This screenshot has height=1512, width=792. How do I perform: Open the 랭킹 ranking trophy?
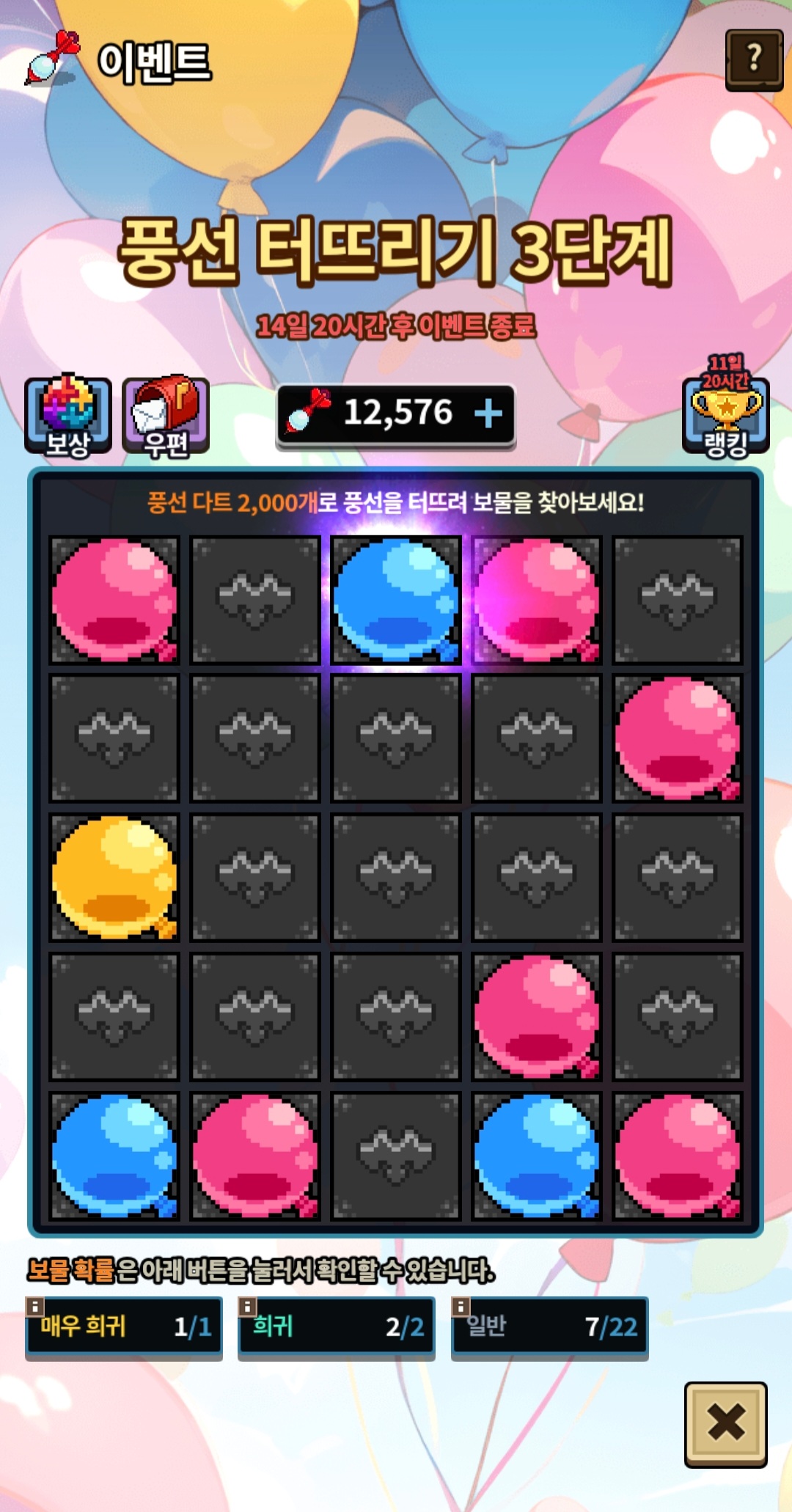725,415
